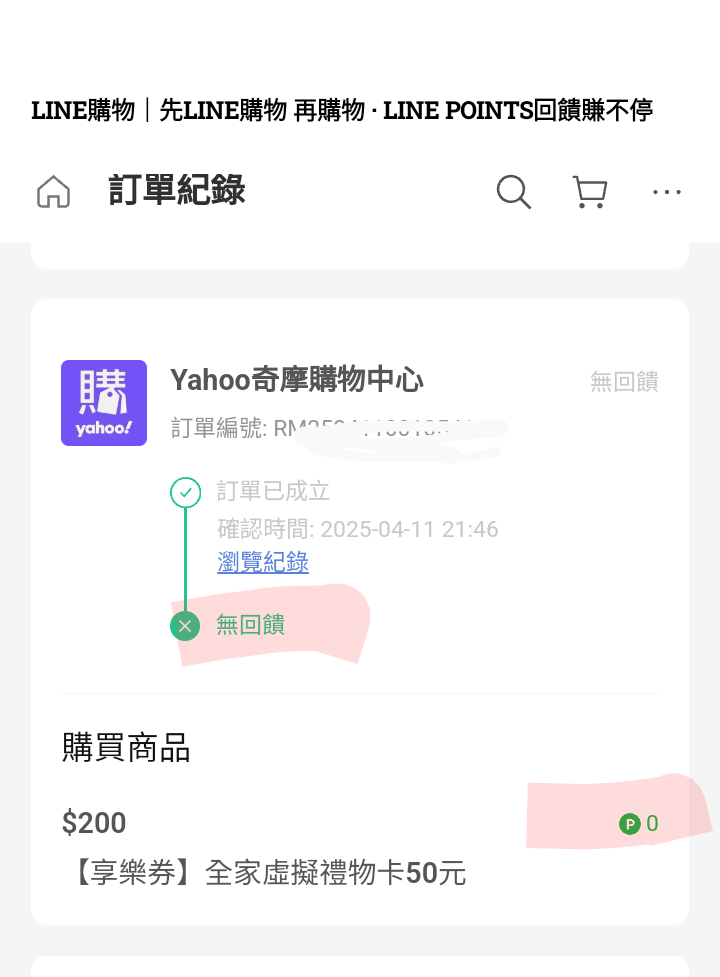The width and height of the screenshot is (720, 977).
Task: Go to the LINE Shopping home icon
Action: [54, 191]
